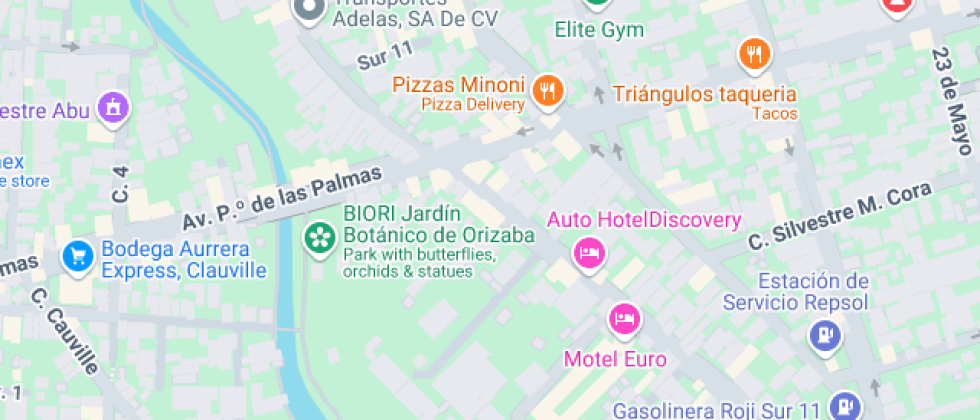Open the Pizzas Minoni restaurant pin
Screen dimensions: 980x420
pyautogui.click(x=546, y=92)
